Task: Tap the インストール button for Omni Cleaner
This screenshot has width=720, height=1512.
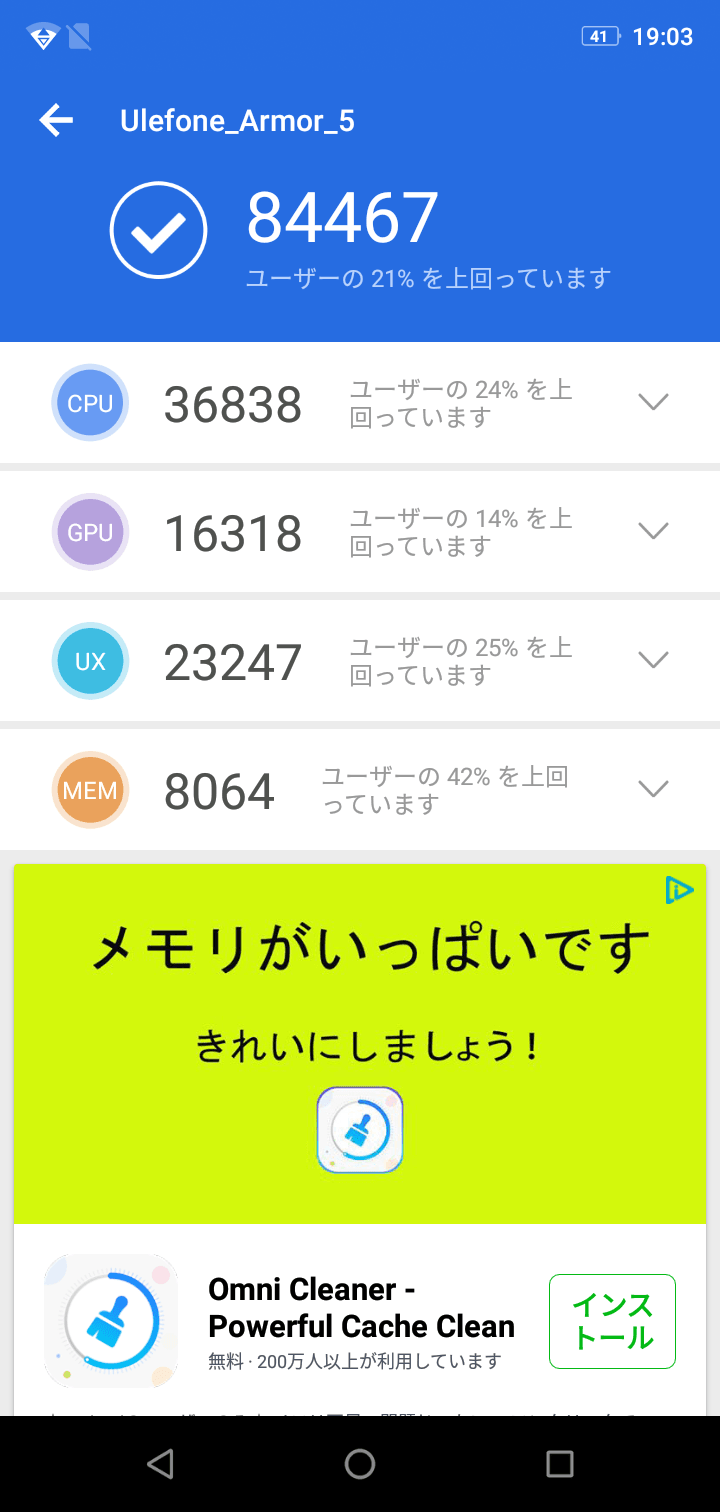Action: (612, 1321)
